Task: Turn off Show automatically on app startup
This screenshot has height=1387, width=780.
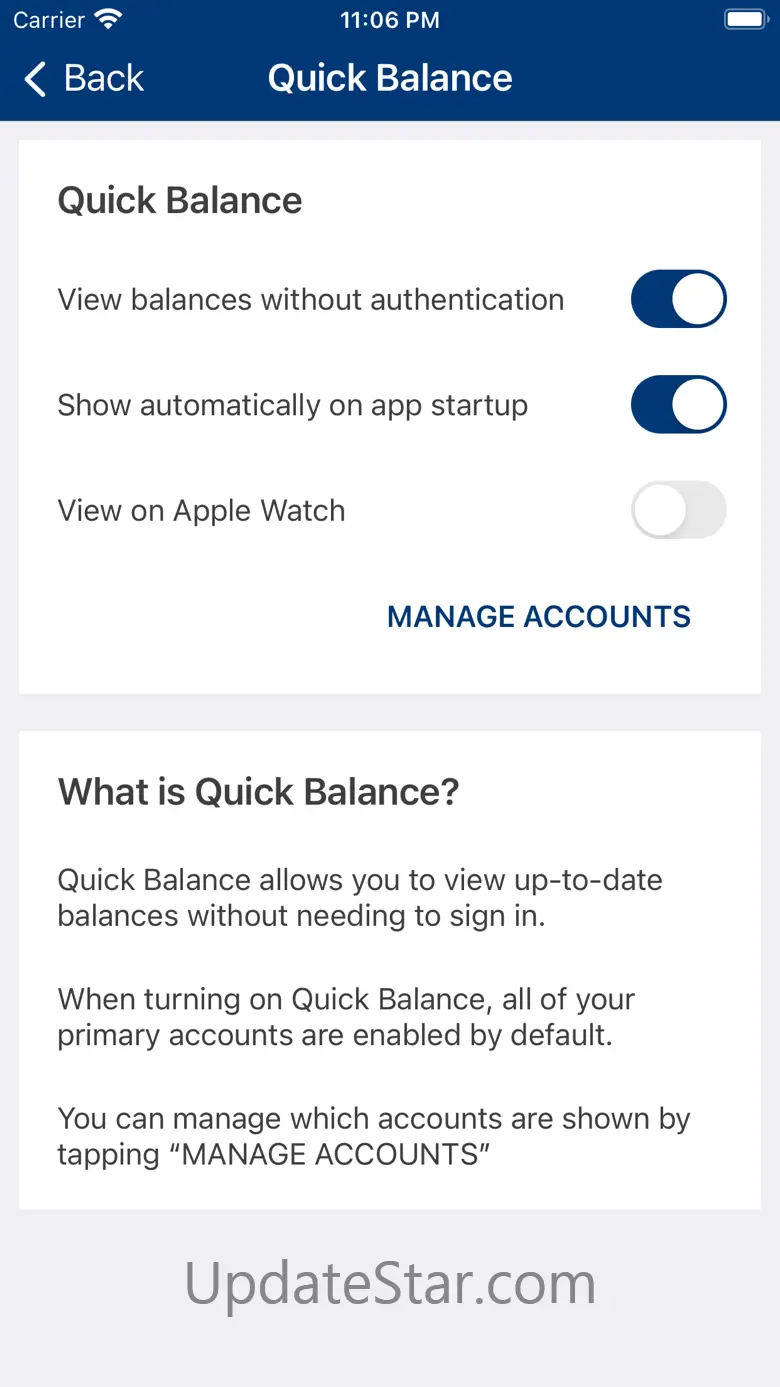Action: point(678,404)
